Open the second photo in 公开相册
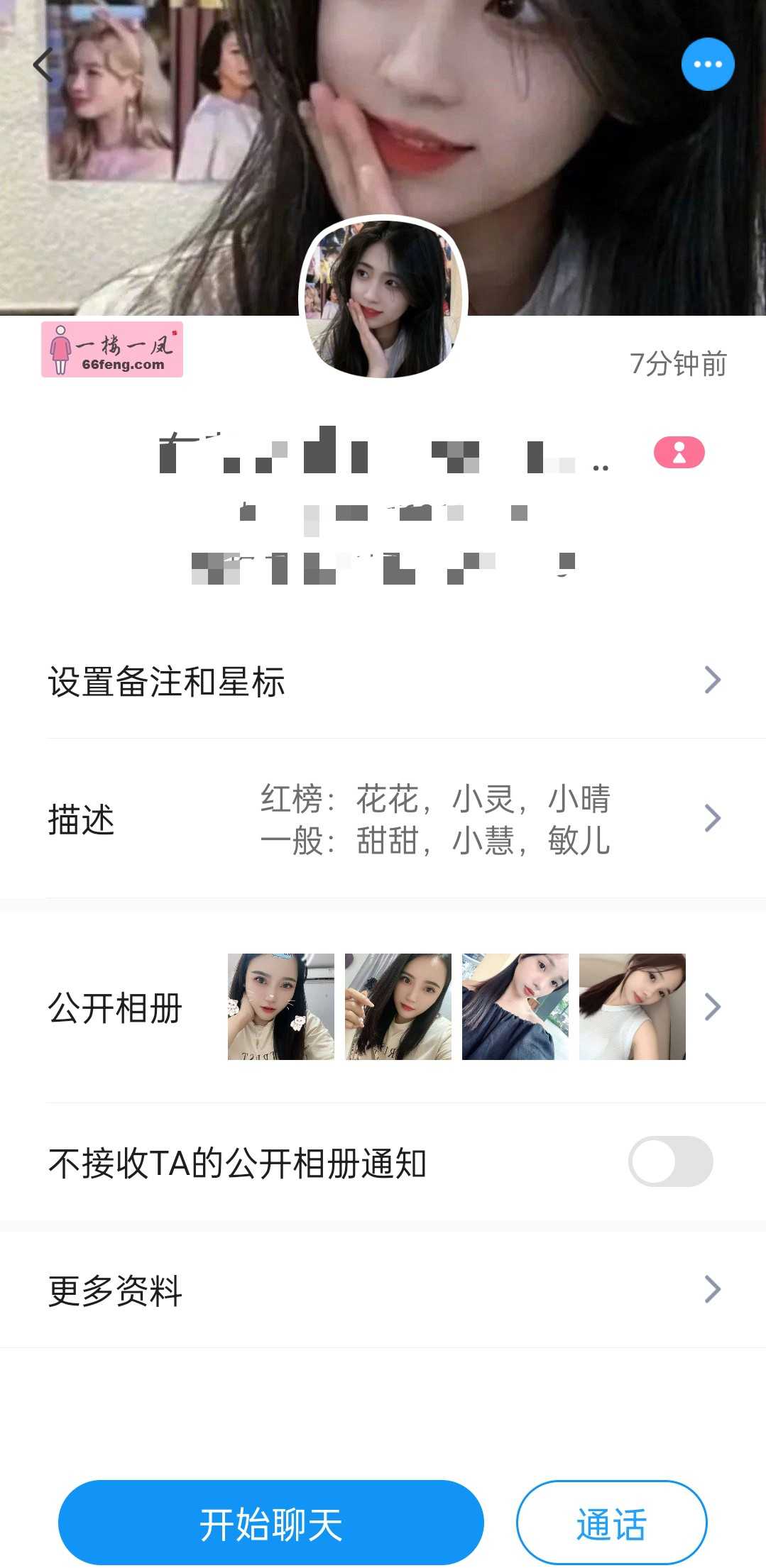Image resolution: width=766 pixels, height=1568 pixels. [398, 1006]
